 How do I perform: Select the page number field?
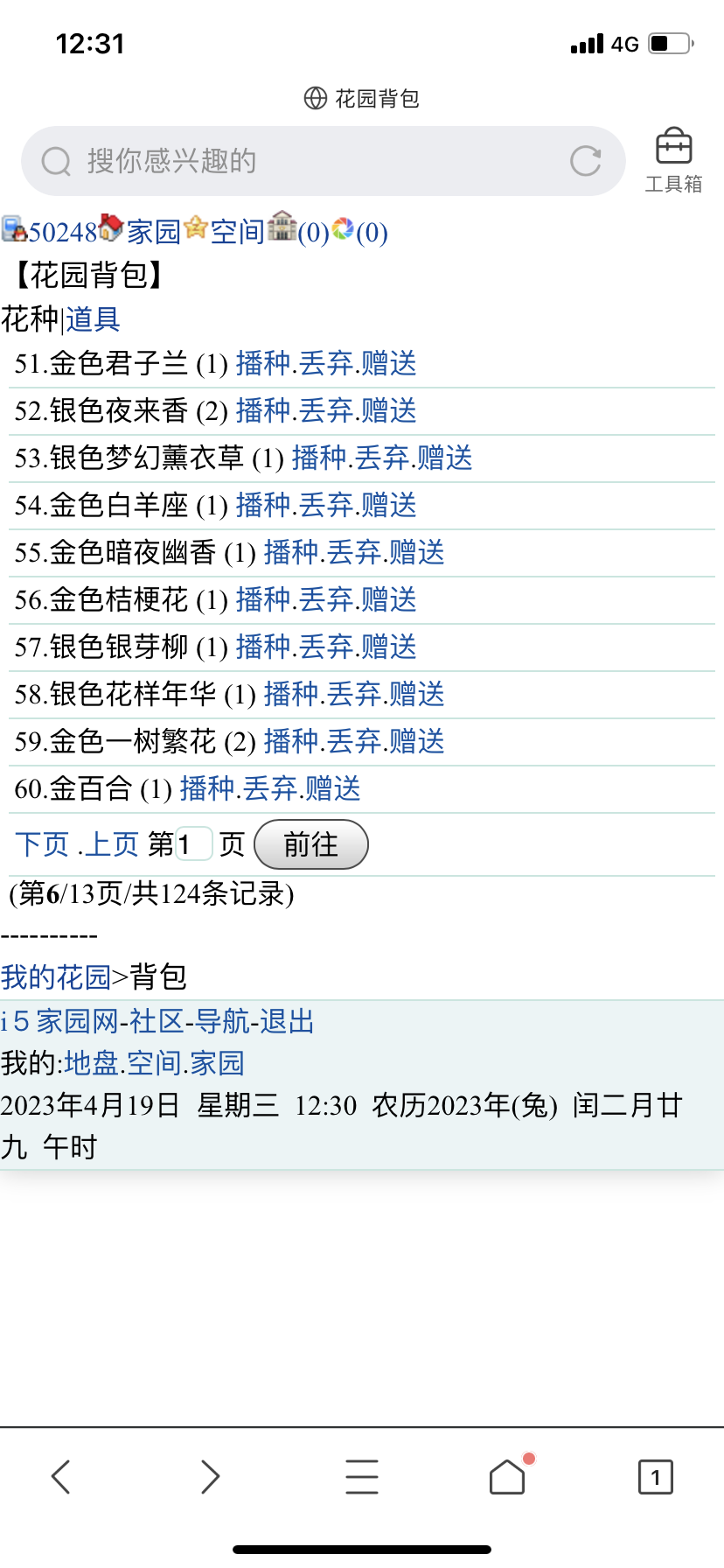tap(193, 844)
